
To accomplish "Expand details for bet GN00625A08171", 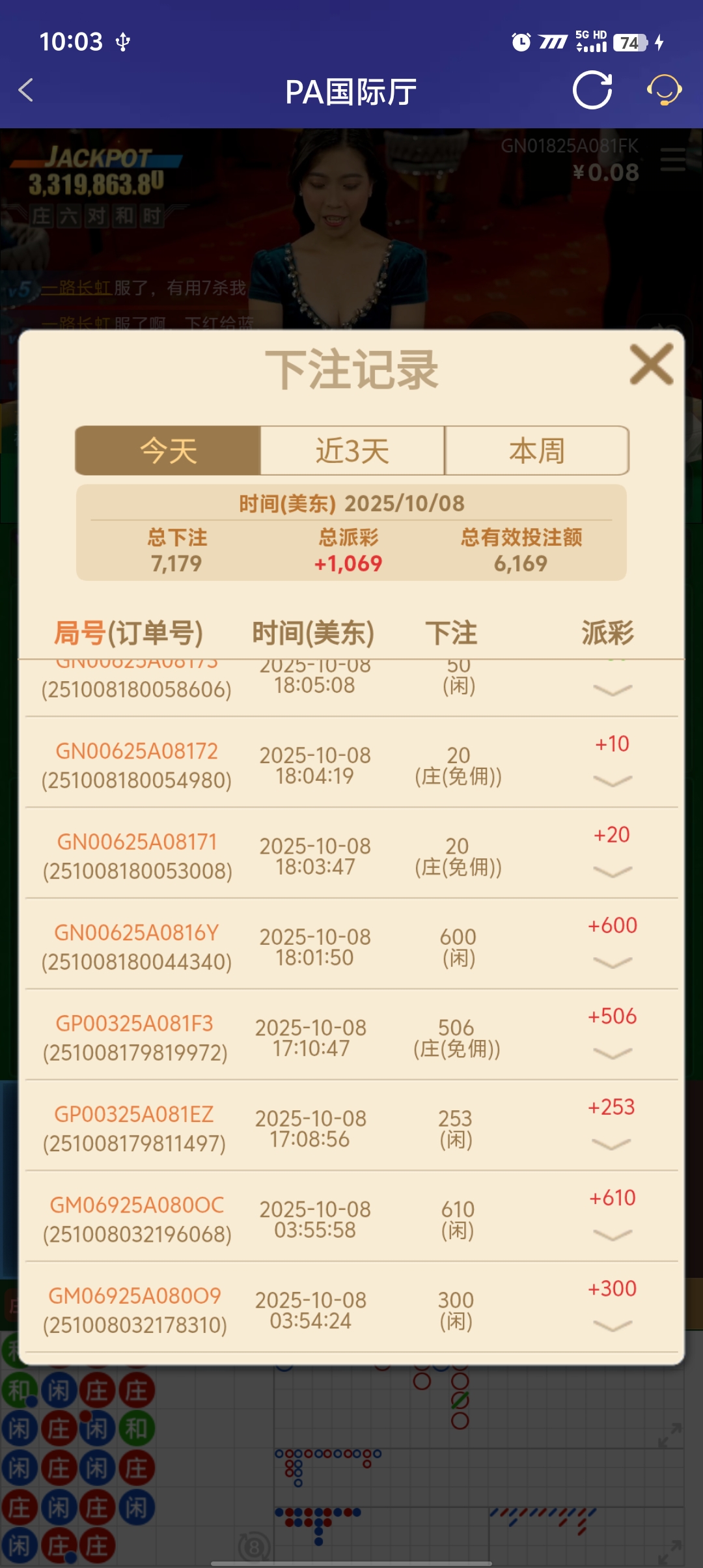I will coord(613,871).
